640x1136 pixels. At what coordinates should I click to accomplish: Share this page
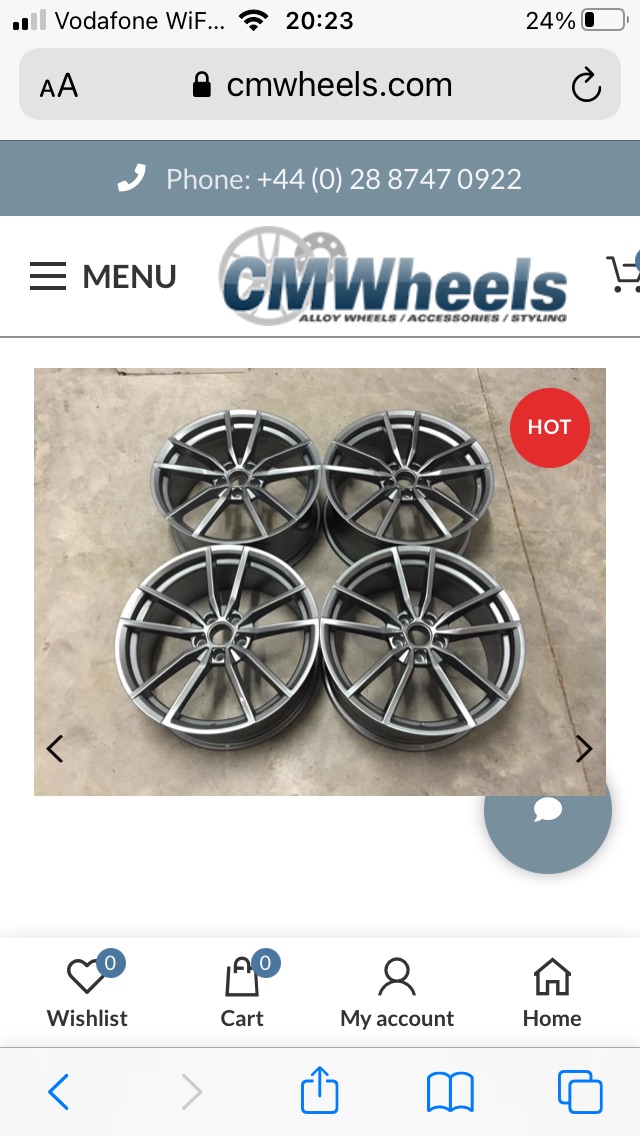point(320,1091)
